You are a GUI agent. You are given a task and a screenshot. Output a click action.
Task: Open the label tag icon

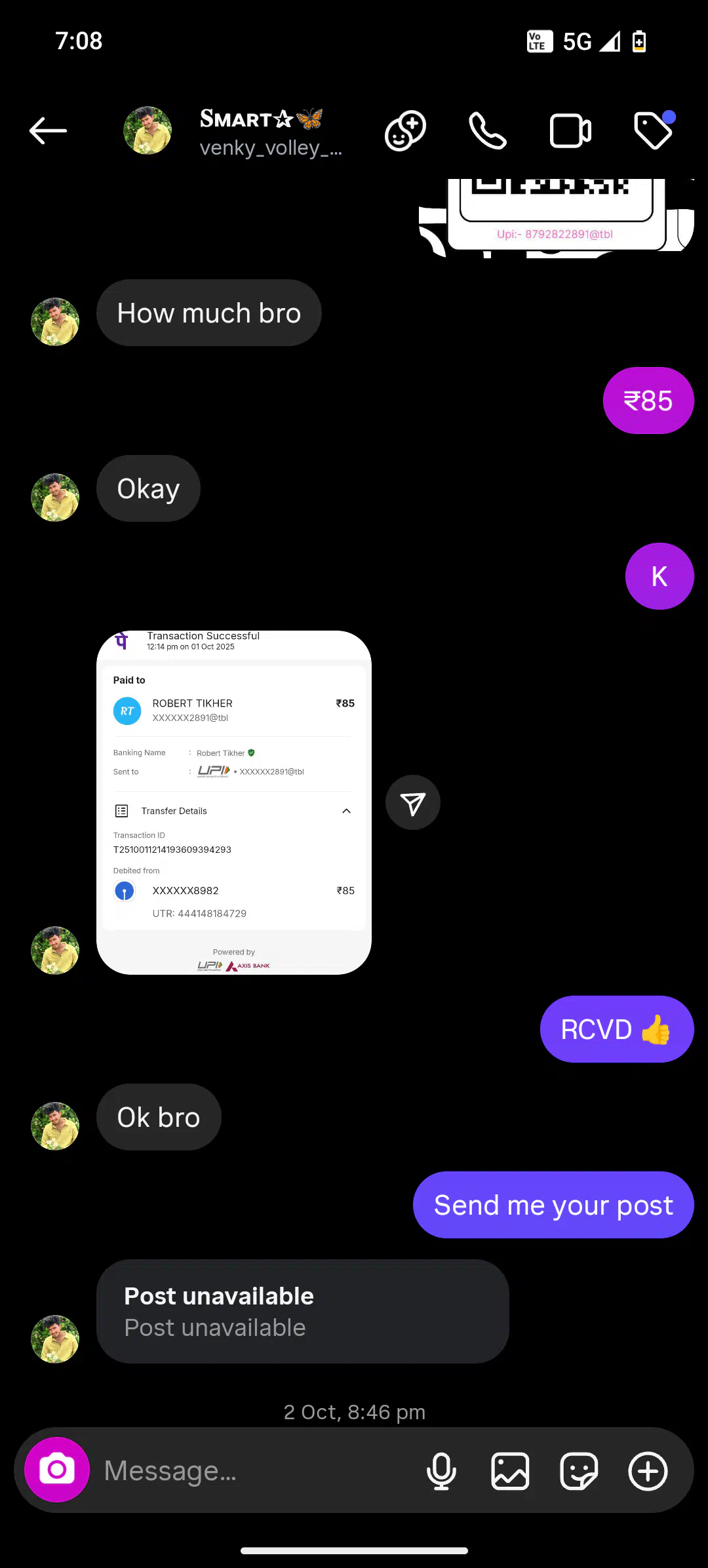[x=654, y=130]
